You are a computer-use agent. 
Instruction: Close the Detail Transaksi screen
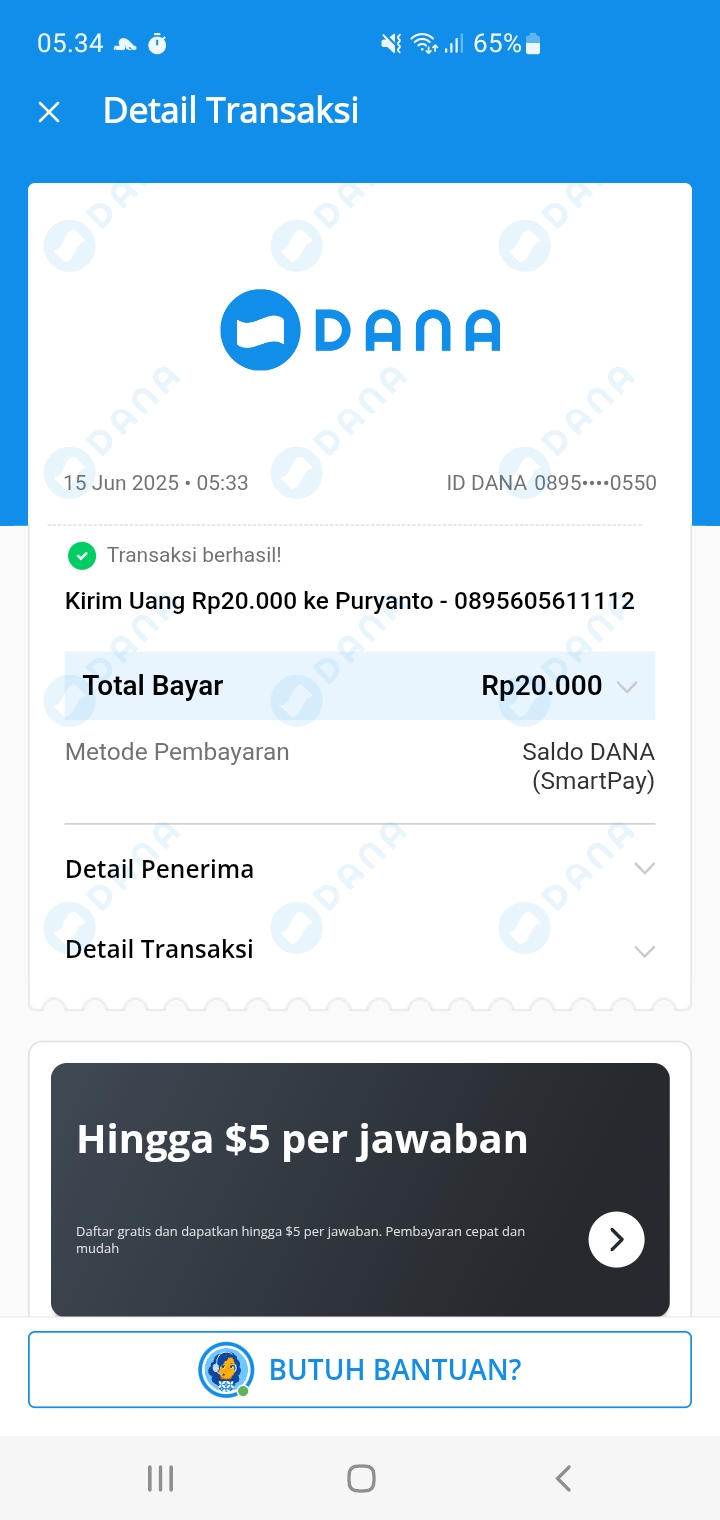(49, 112)
